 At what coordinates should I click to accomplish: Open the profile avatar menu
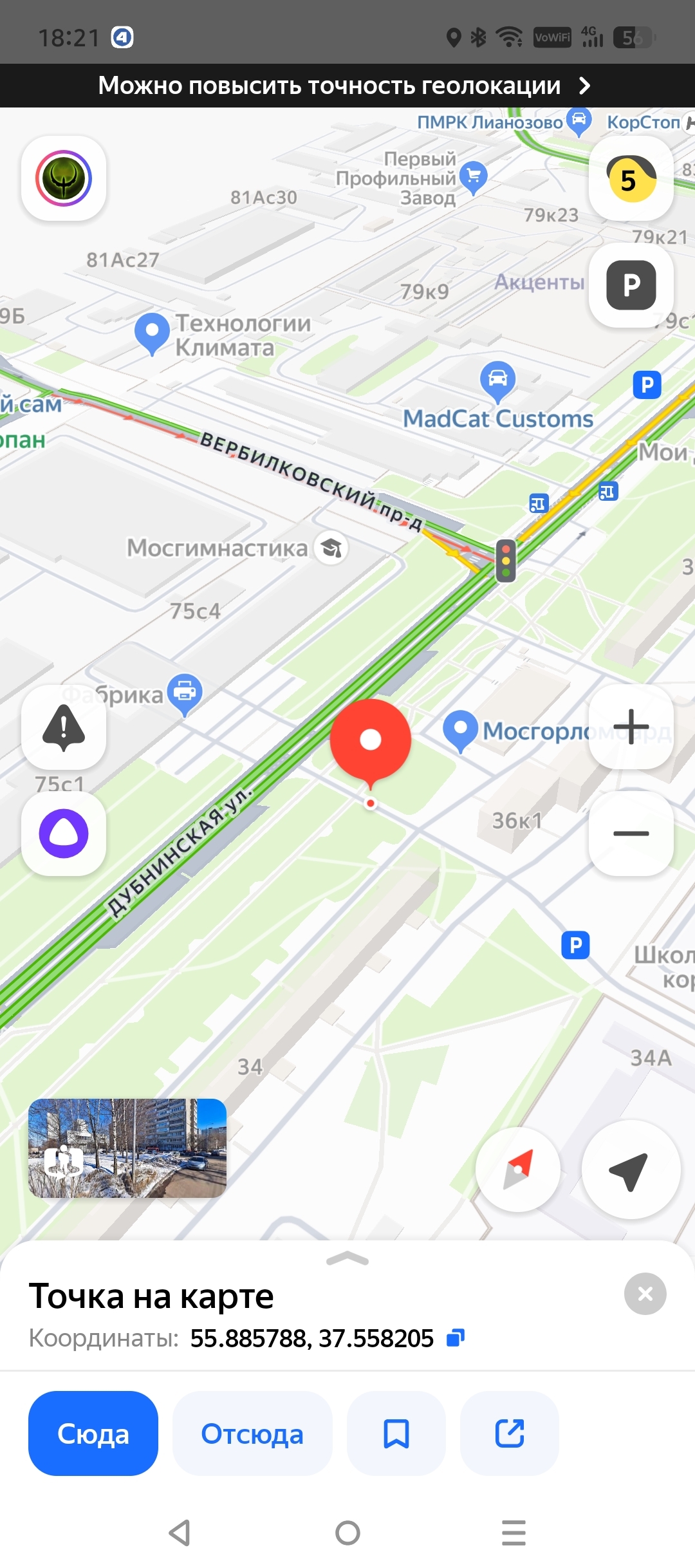pyautogui.click(x=64, y=178)
